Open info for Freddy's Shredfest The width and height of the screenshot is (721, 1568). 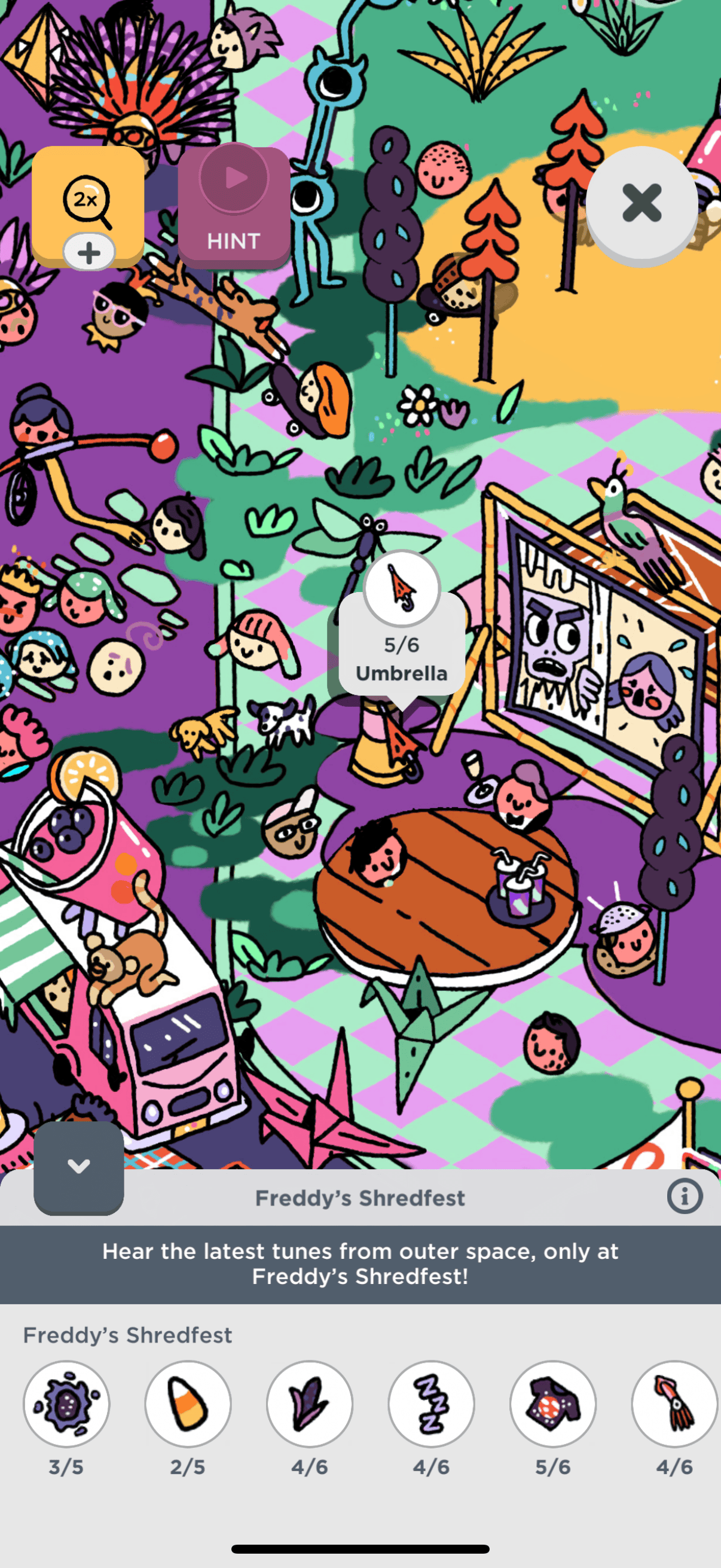[684, 1197]
